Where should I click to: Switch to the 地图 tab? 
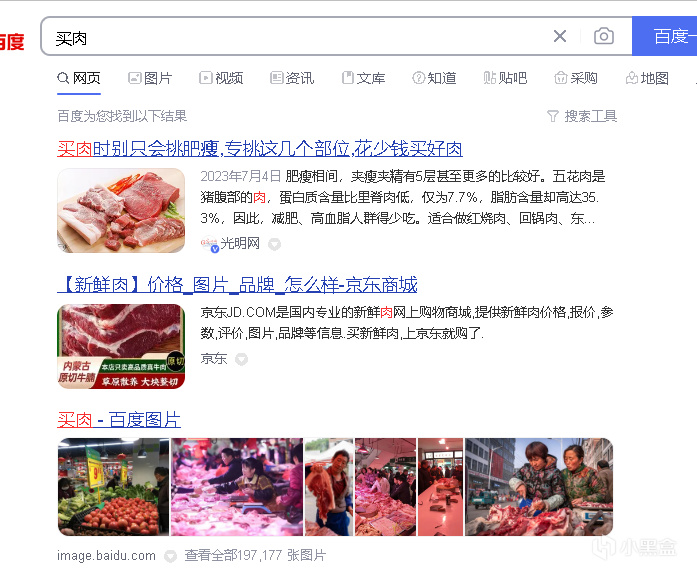647,78
